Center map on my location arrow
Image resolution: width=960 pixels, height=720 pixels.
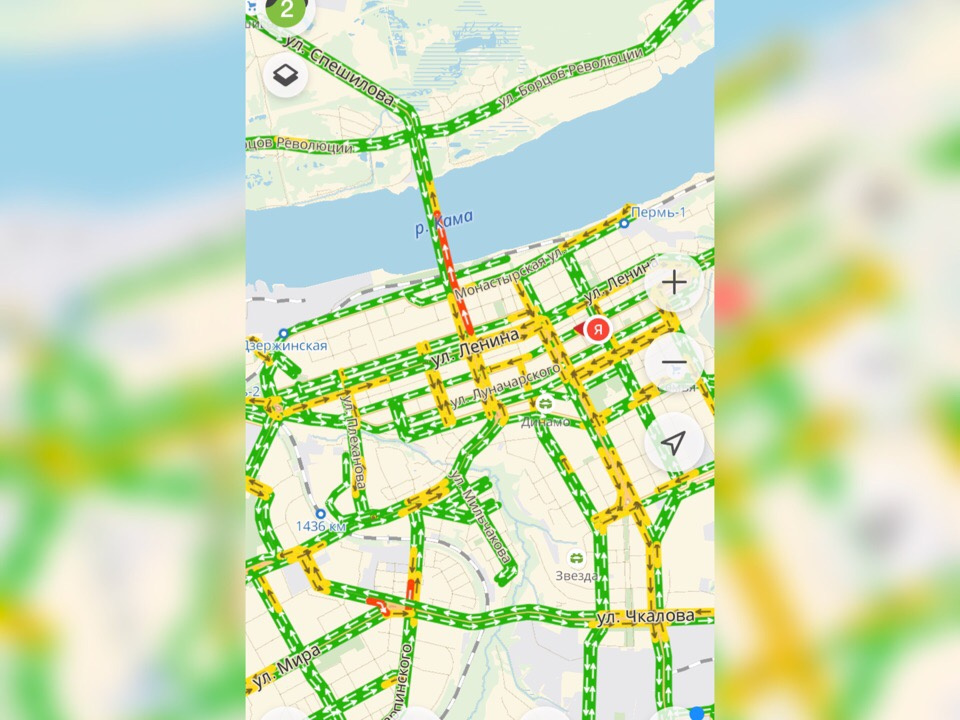674,442
